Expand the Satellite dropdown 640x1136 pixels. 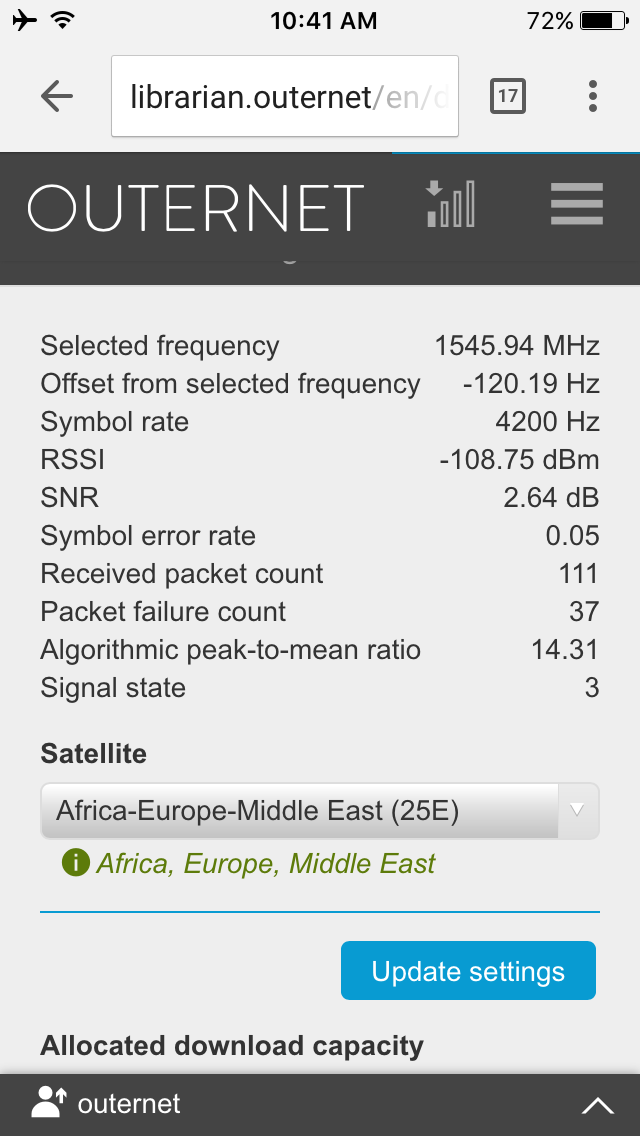coord(320,811)
